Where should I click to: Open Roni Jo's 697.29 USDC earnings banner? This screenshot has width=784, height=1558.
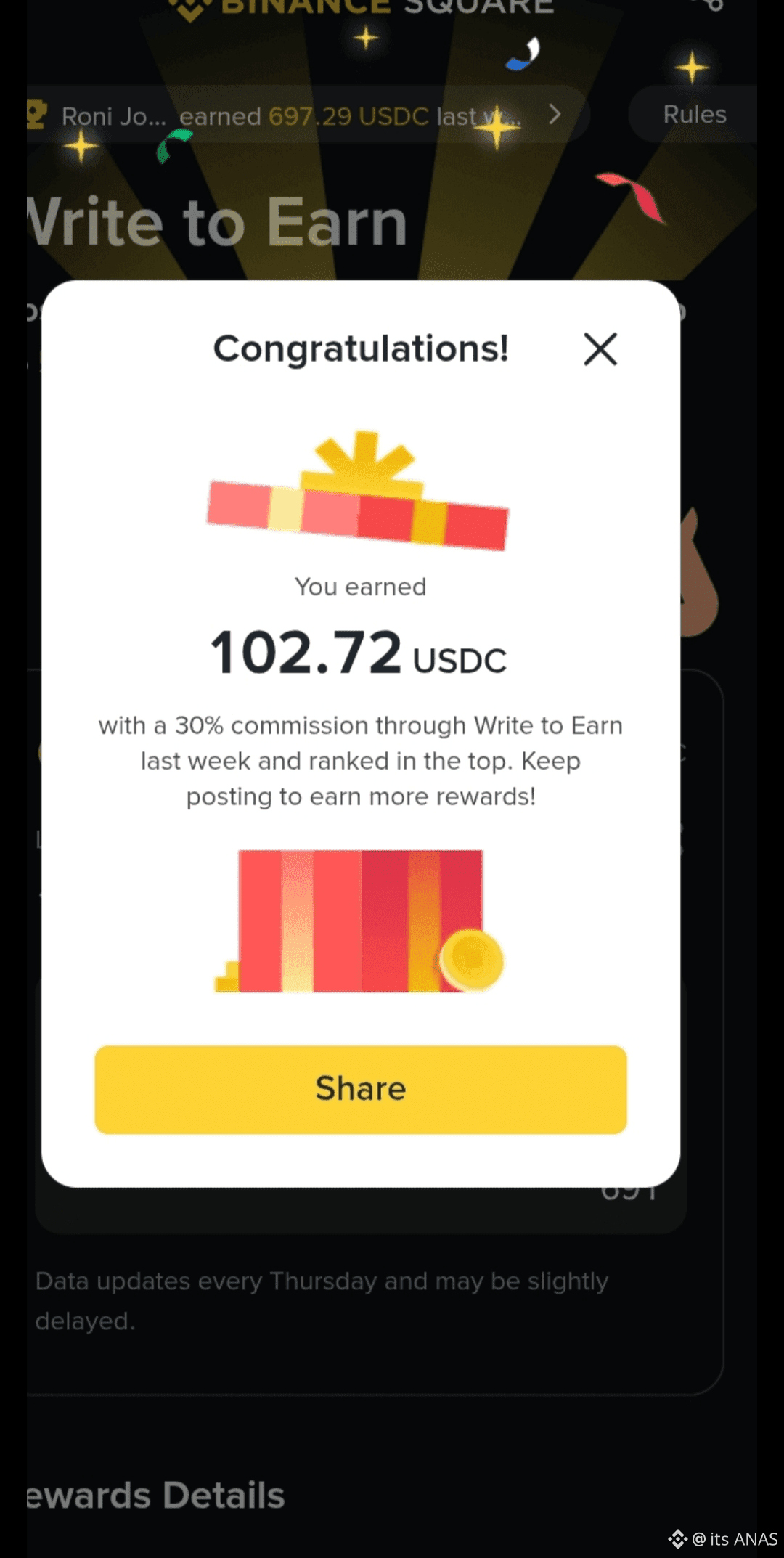[305, 115]
